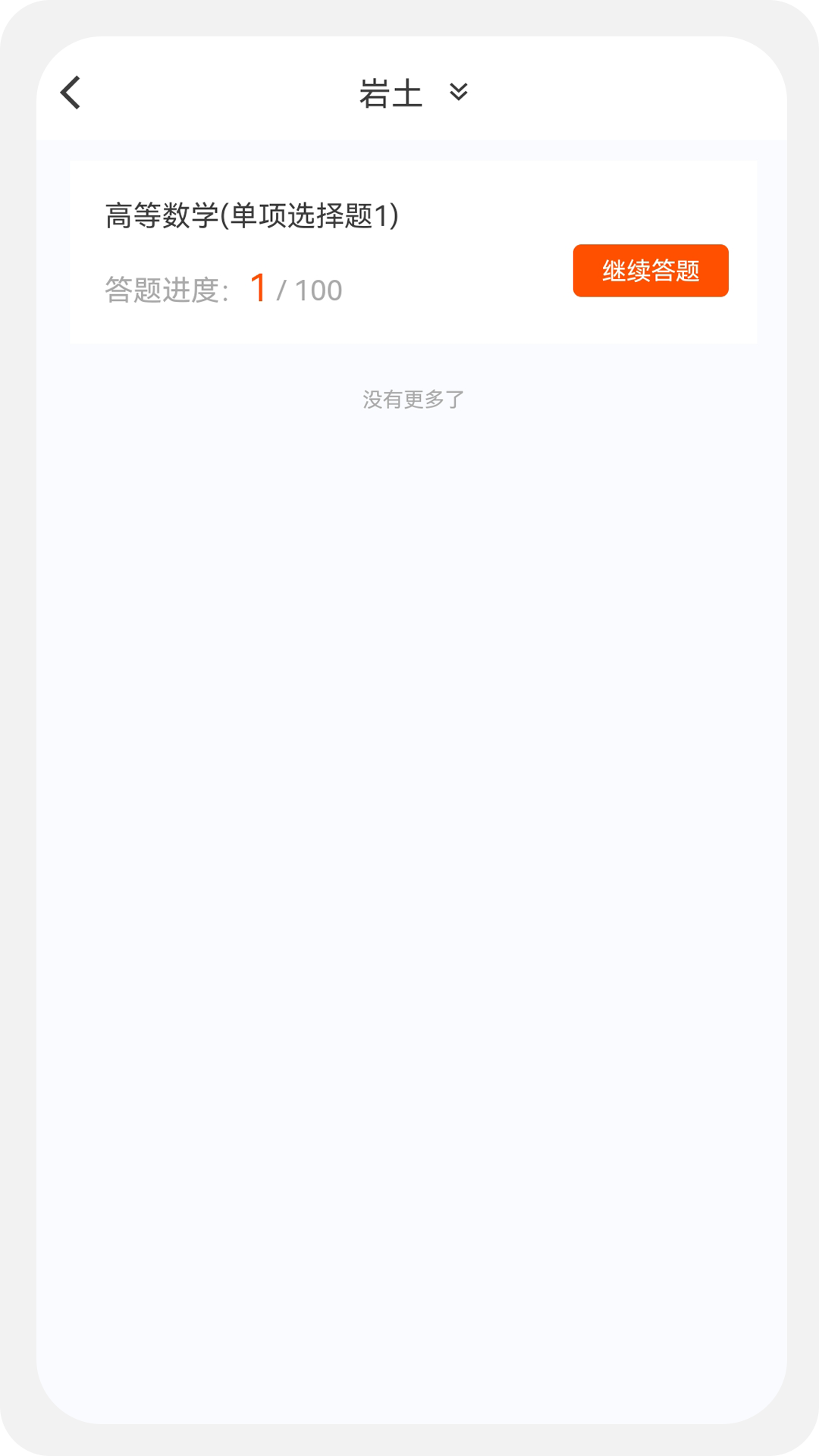This screenshot has height=1456, width=819.
Task: Click the 没有更多了 text
Action: point(413,397)
